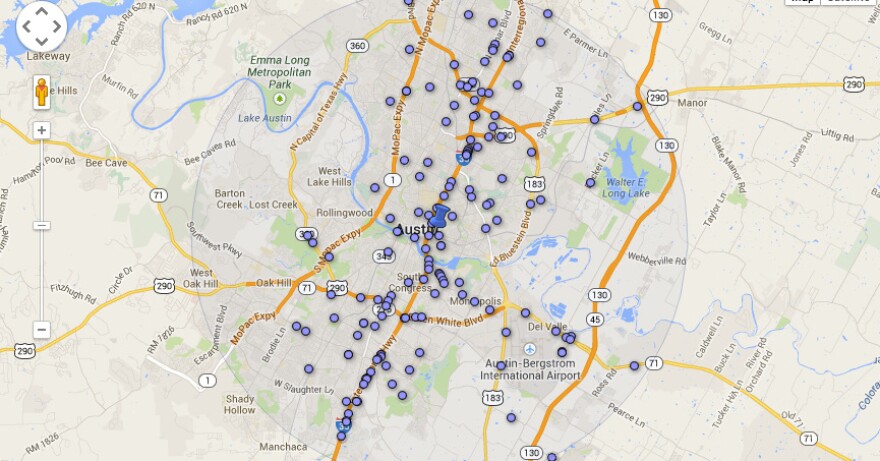Switch to Satellite map view
This screenshot has width=880, height=461.
click(850, 1)
